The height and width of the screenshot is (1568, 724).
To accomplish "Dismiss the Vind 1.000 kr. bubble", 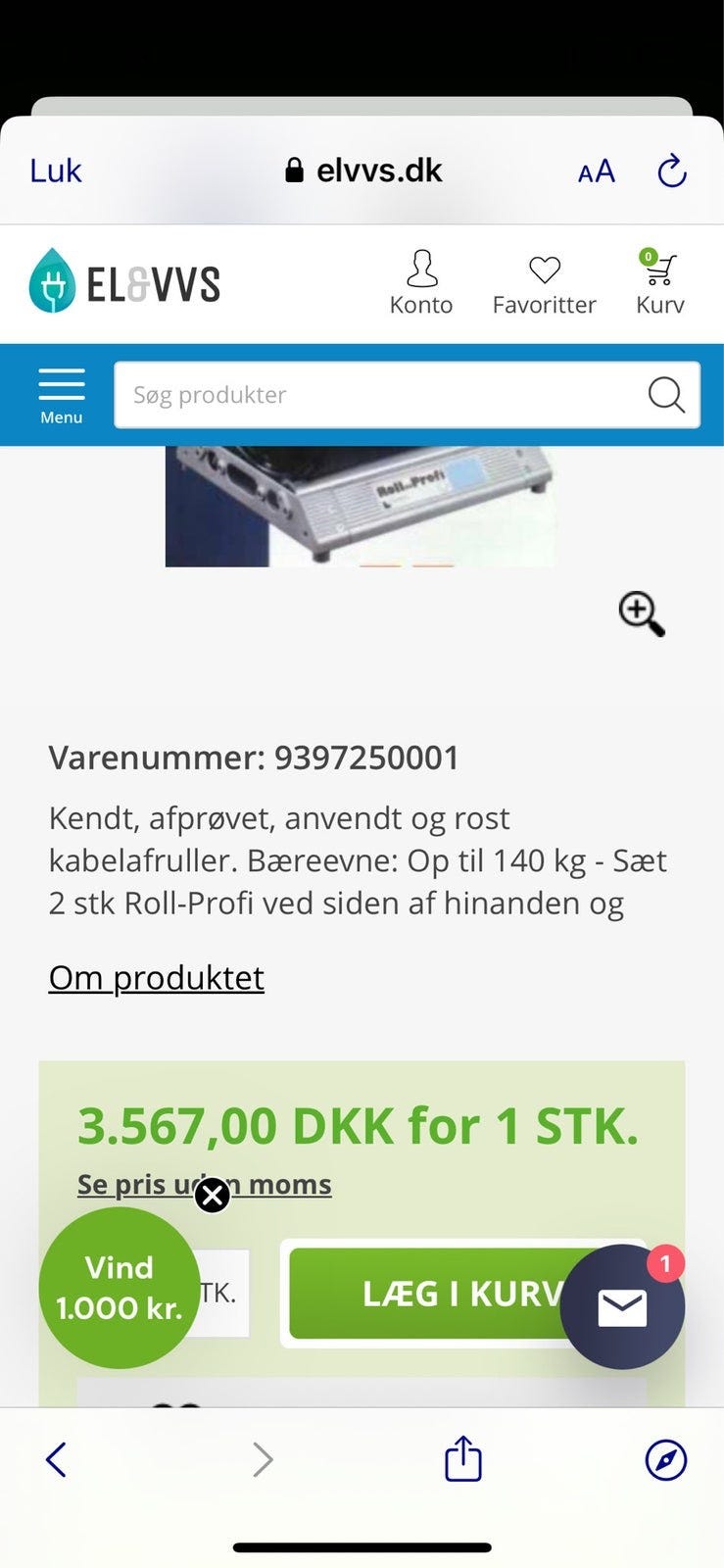I will pos(212,1195).
